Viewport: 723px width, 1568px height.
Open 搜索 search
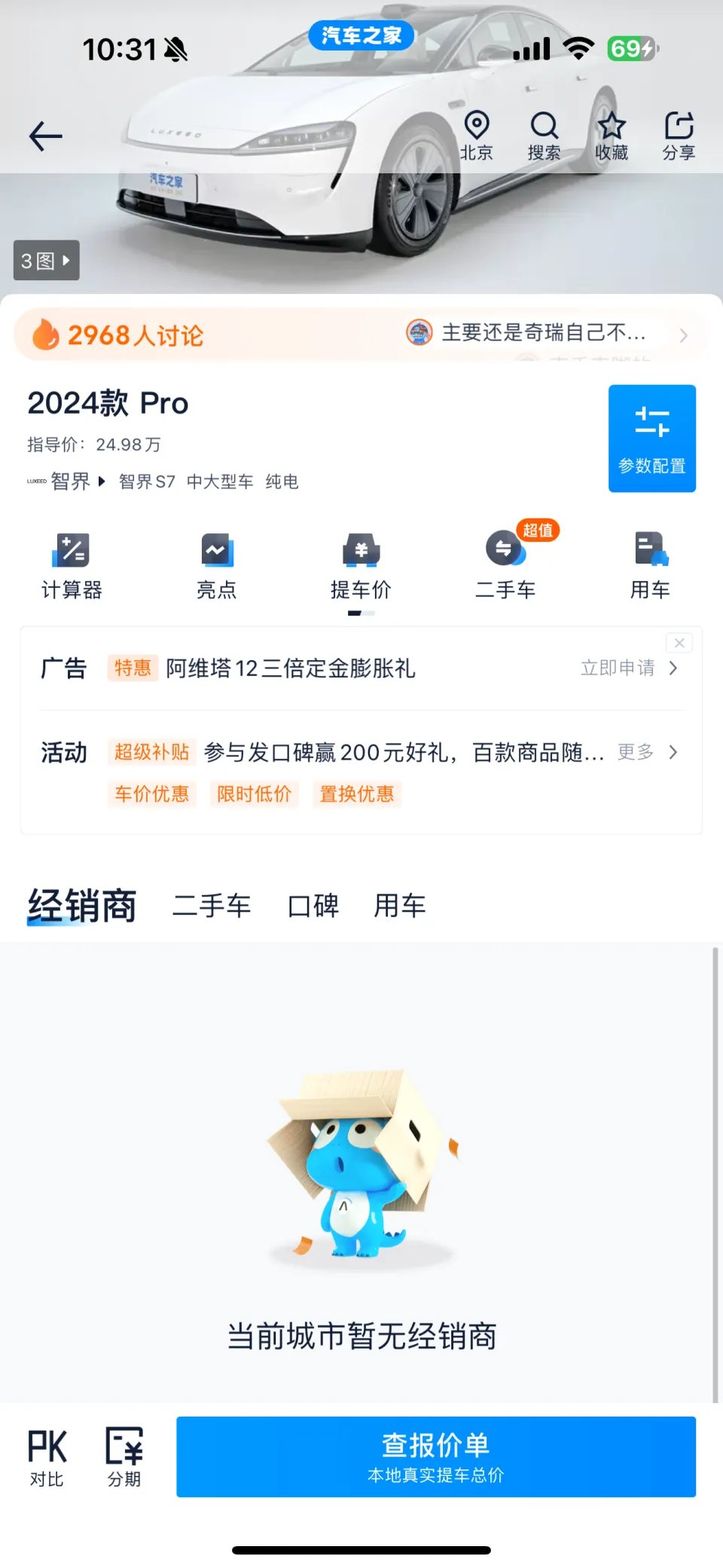[544, 136]
